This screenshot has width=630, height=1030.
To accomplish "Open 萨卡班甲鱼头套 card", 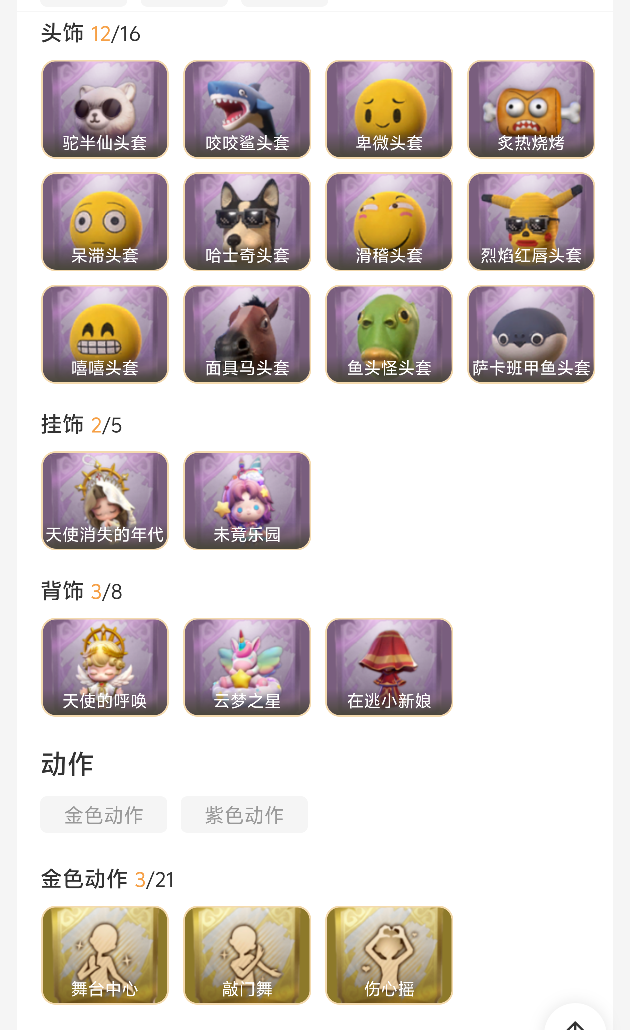I will 531,334.
